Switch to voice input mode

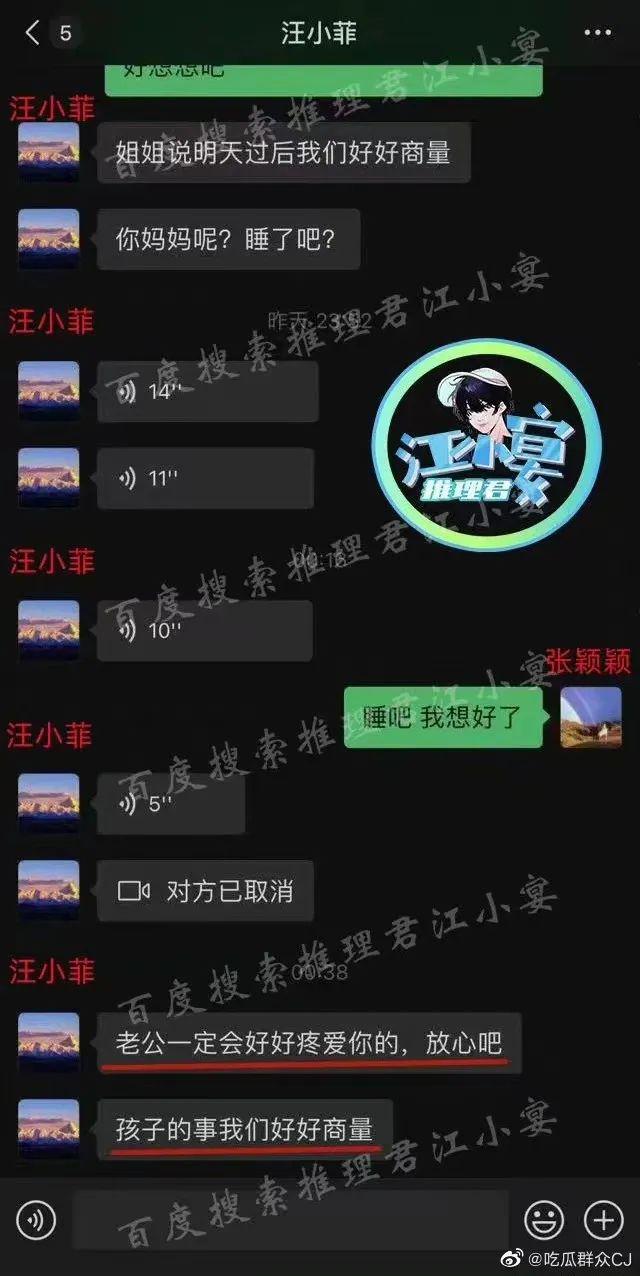point(36,1220)
